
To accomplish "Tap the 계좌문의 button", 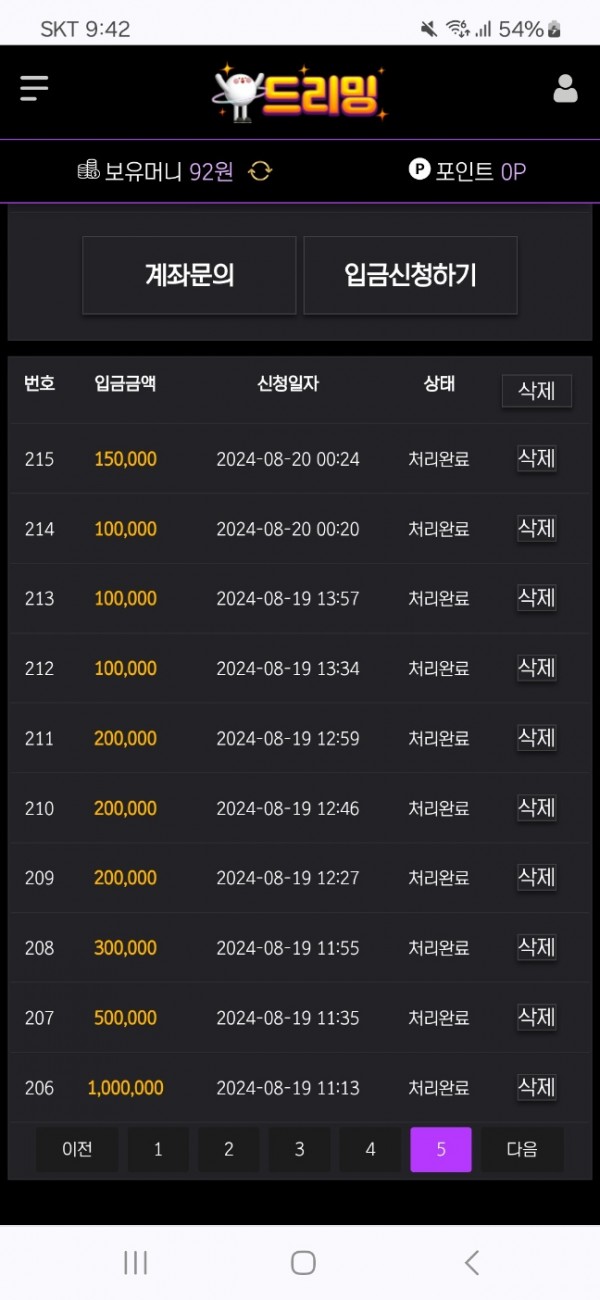I will (189, 275).
